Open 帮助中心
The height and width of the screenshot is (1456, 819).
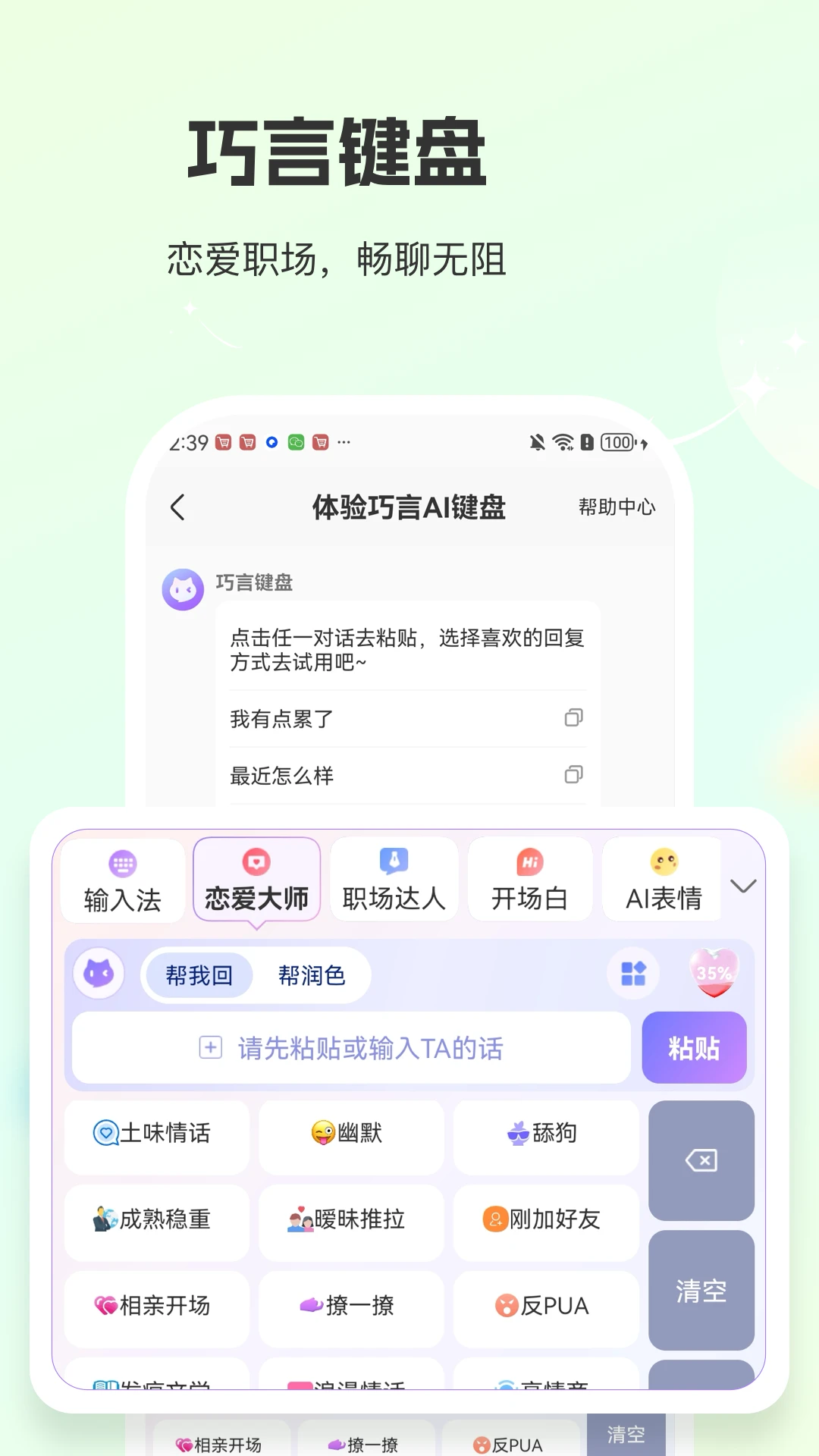click(617, 507)
